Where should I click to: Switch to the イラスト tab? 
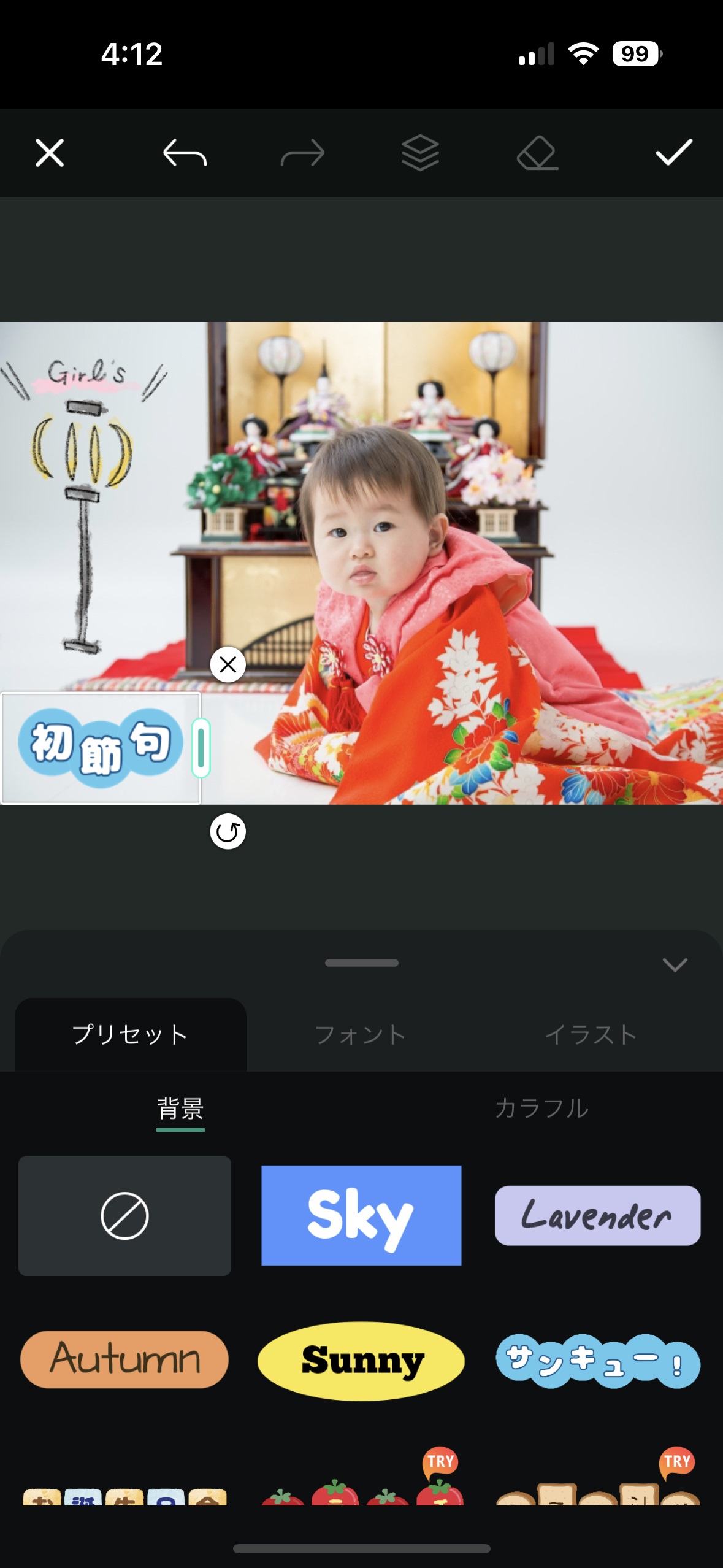(x=591, y=1034)
